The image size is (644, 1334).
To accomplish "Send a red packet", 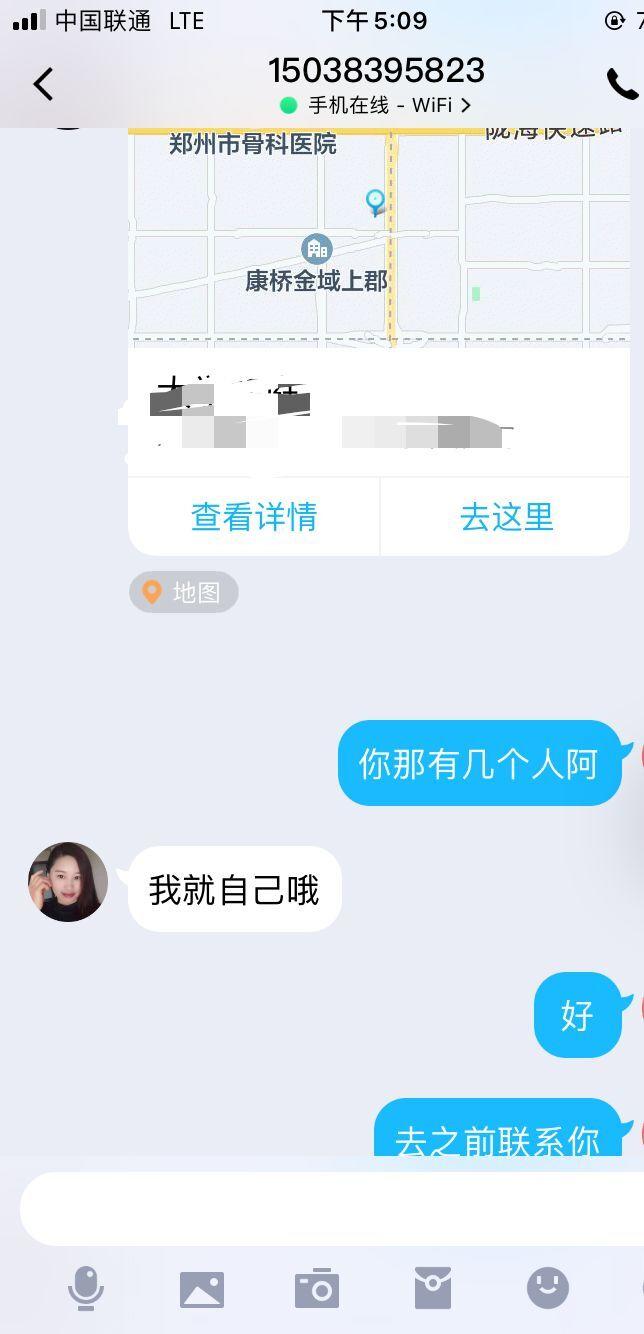I will coord(433,1288).
